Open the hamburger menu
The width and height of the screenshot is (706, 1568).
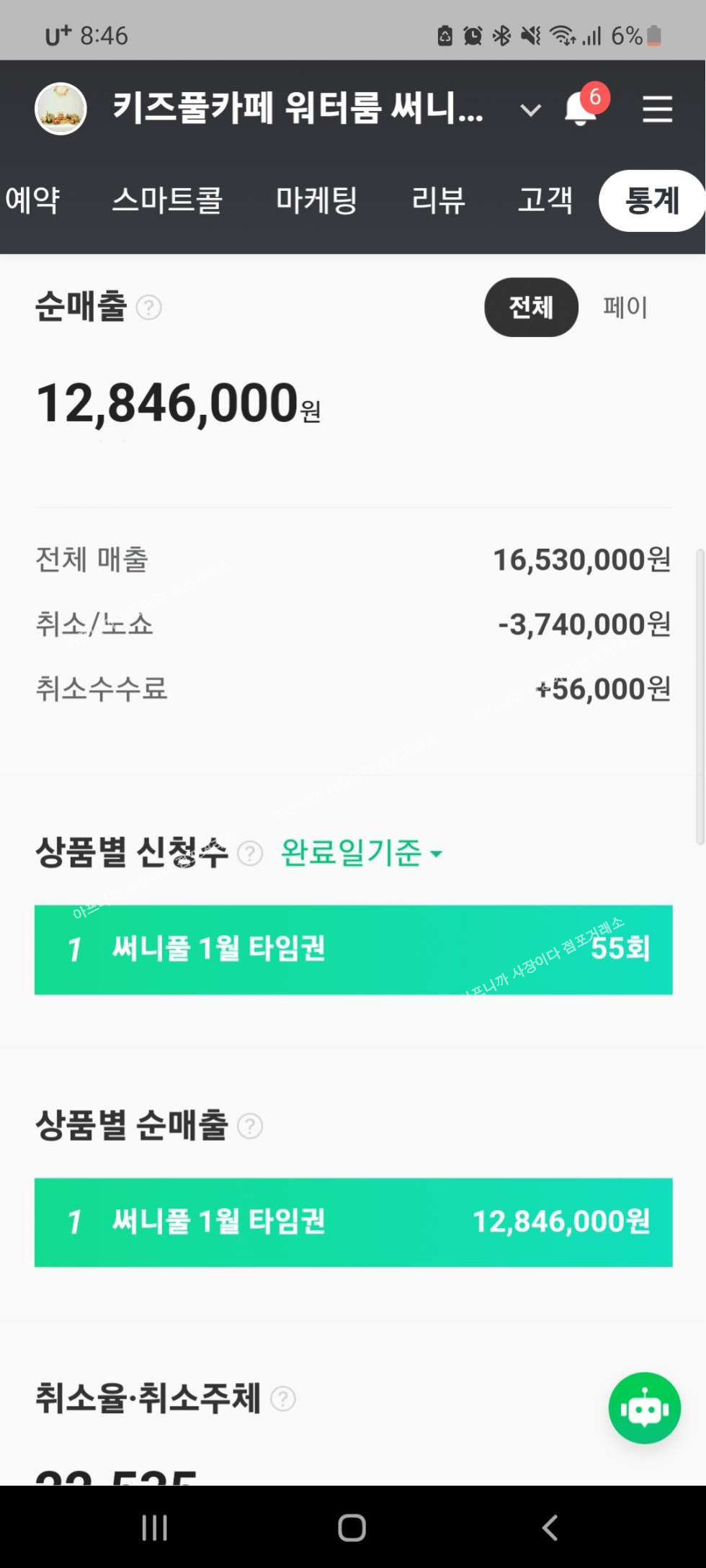click(x=657, y=109)
